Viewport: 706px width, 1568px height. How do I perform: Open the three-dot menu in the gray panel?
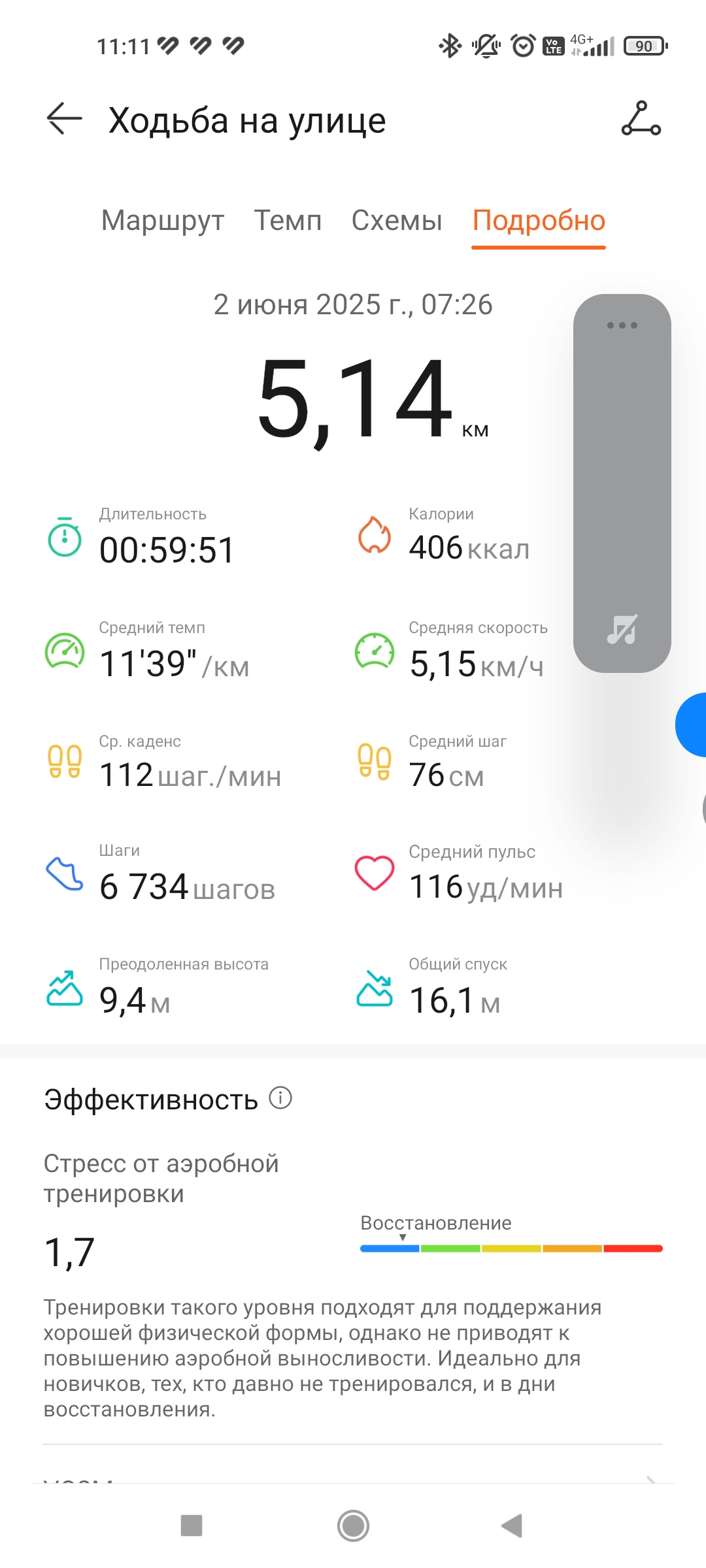click(x=622, y=325)
